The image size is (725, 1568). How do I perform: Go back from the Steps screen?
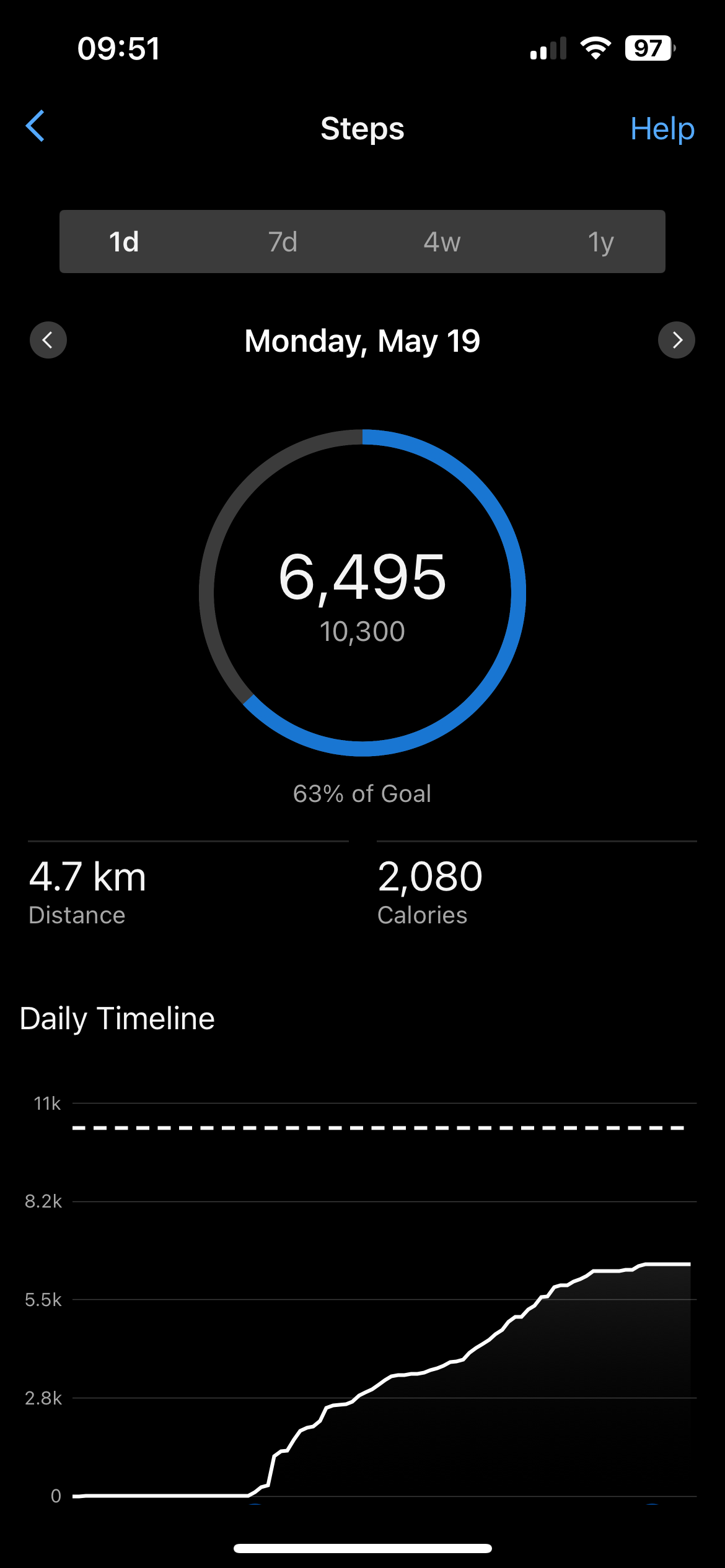tap(35, 126)
